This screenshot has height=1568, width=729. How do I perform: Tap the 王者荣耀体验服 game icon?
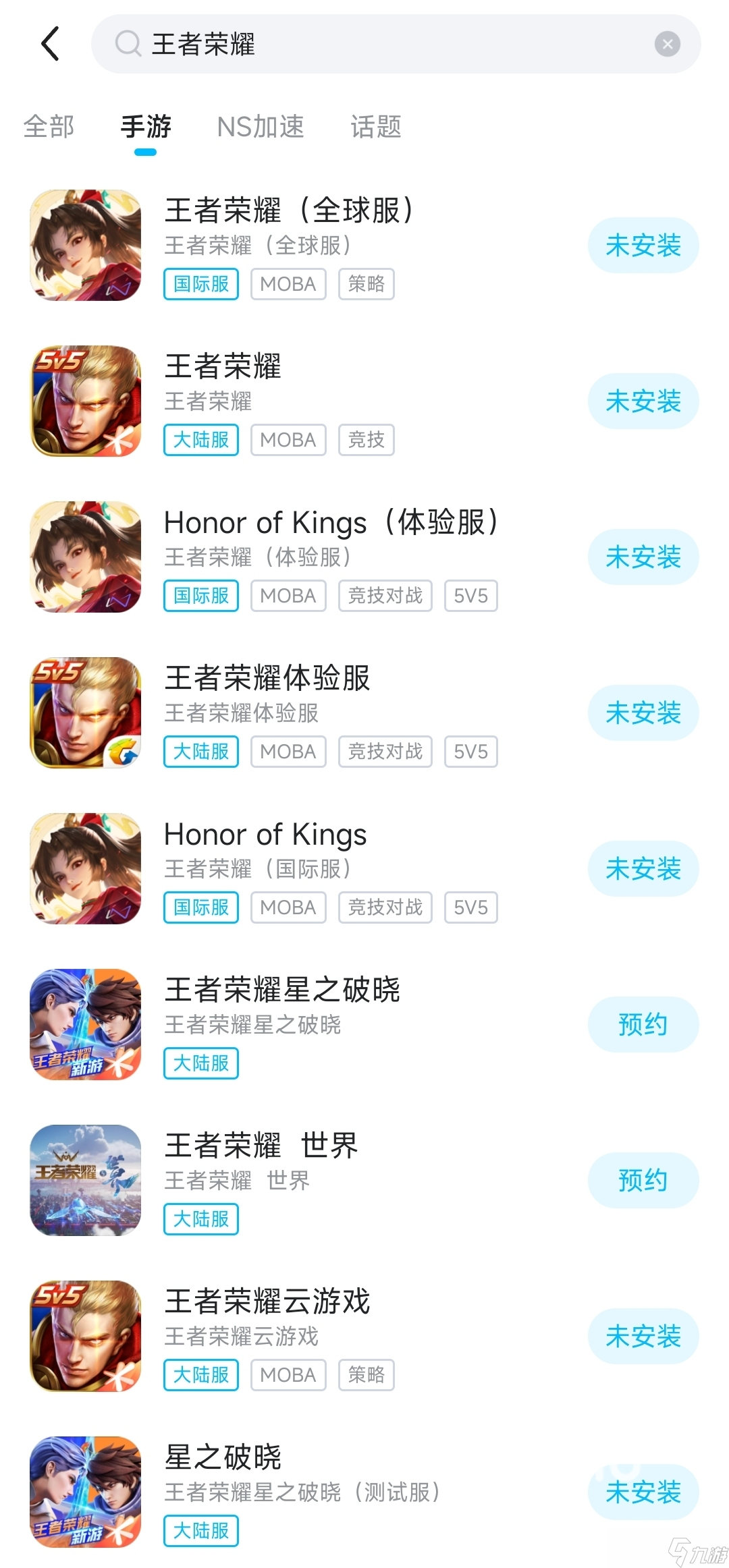click(85, 712)
